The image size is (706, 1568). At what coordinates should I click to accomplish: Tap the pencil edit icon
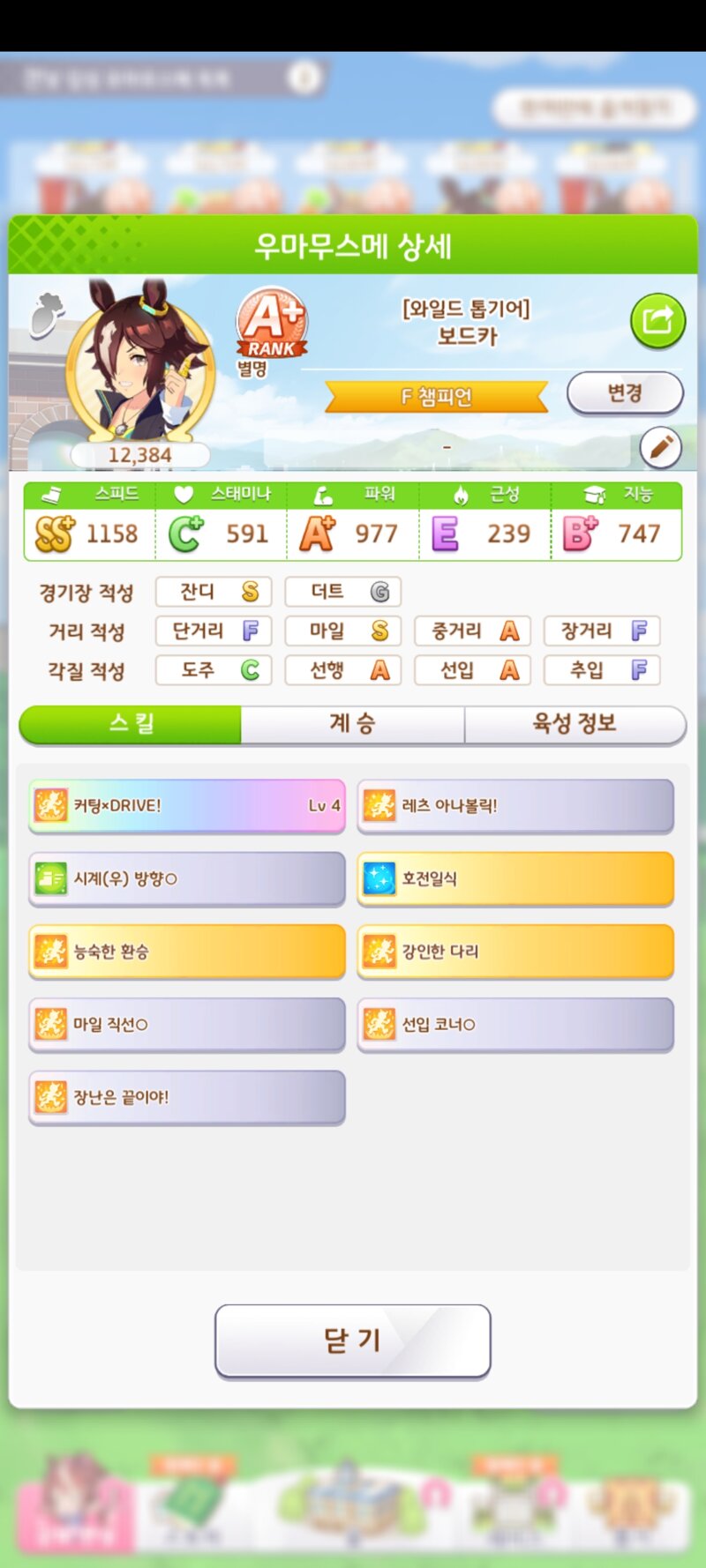(x=660, y=448)
